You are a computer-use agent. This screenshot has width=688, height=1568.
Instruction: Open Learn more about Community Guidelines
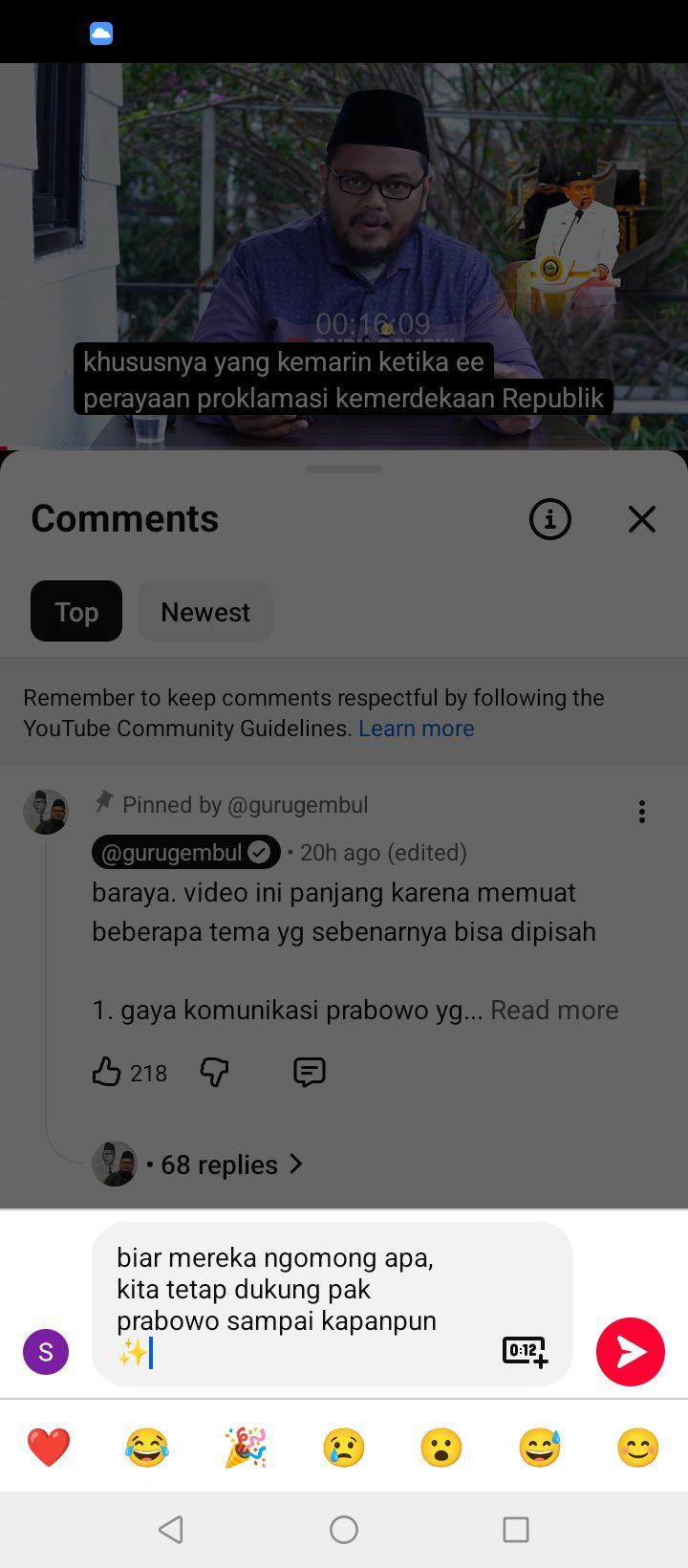pyautogui.click(x=417, y=729)
